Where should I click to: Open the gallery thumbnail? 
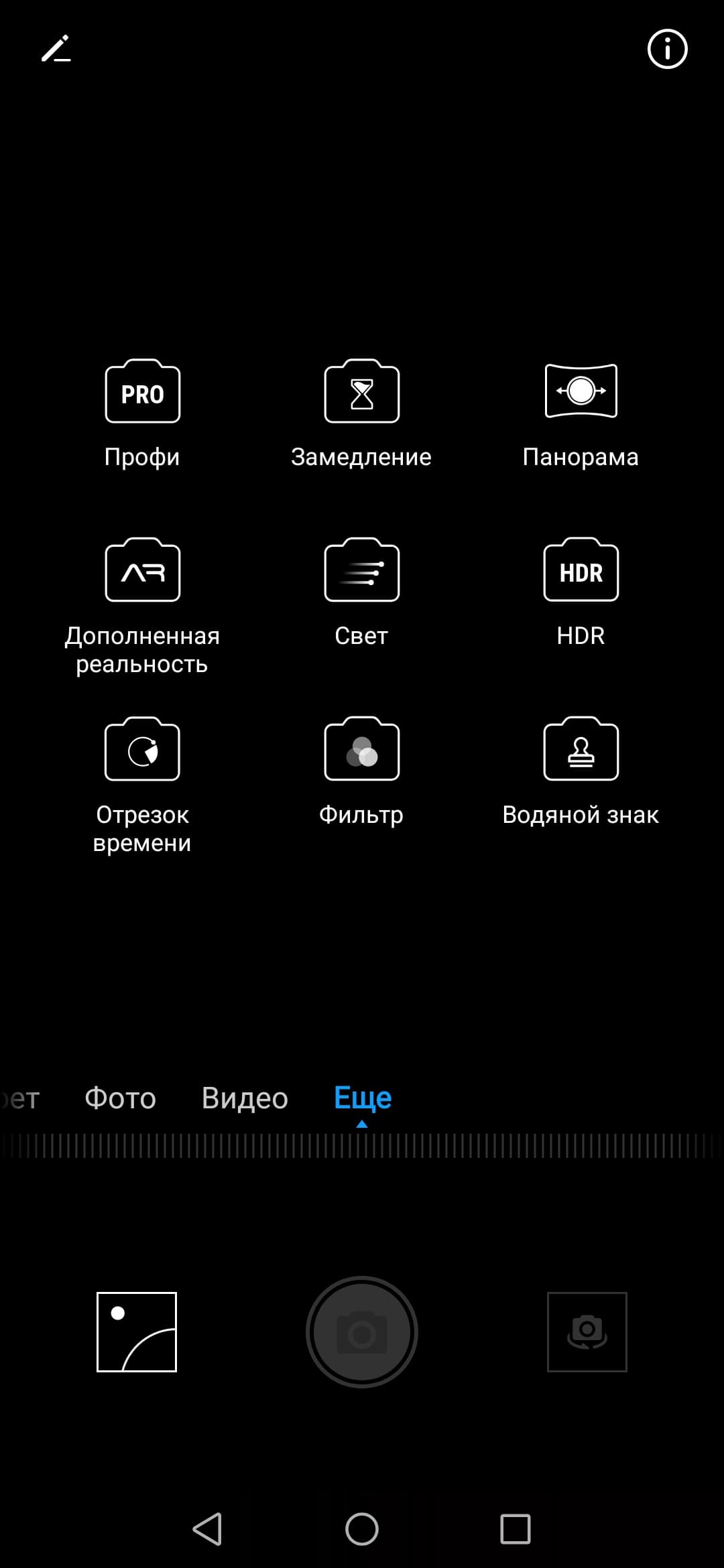point(137,1331)
